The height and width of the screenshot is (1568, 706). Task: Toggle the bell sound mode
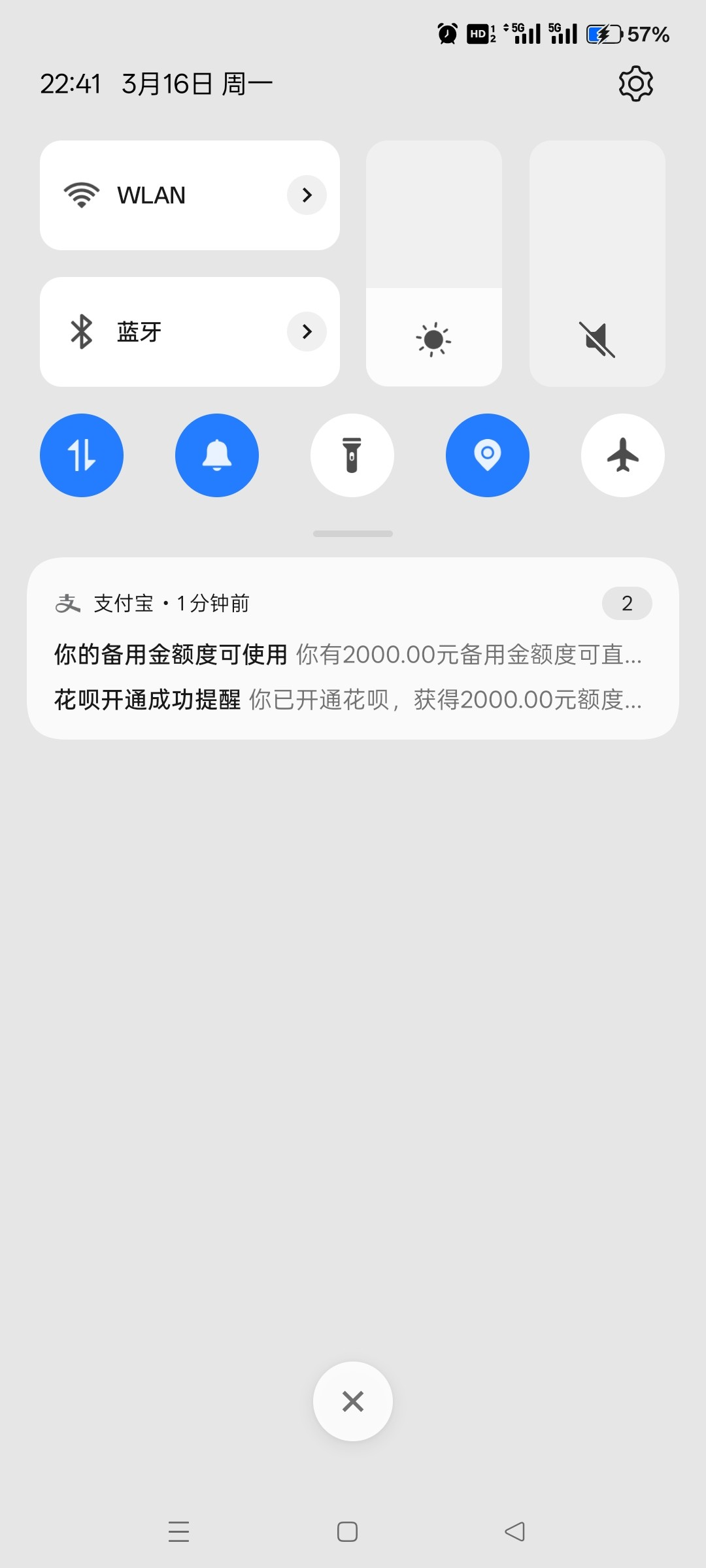[x=217, y=455]
